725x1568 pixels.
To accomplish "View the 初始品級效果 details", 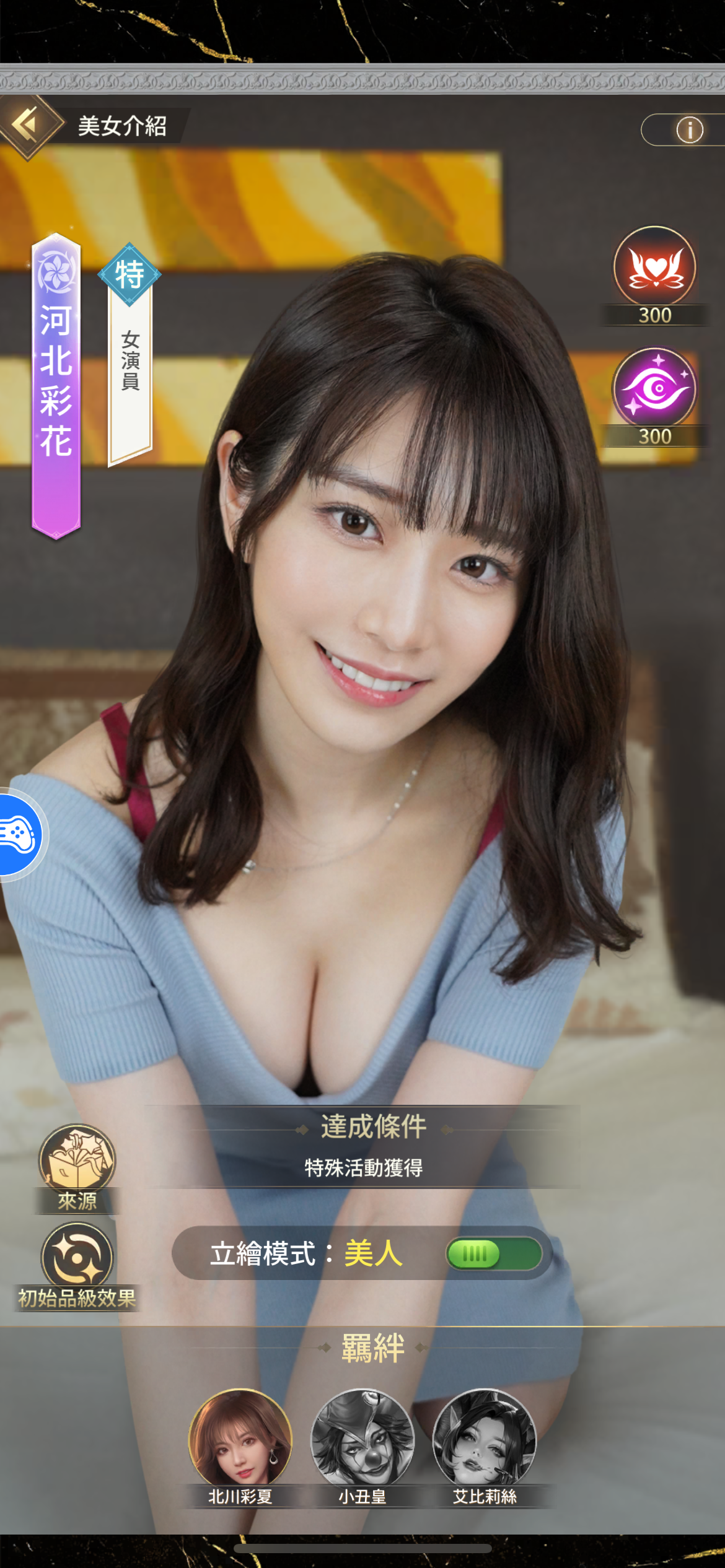I will coord(77,1266).
